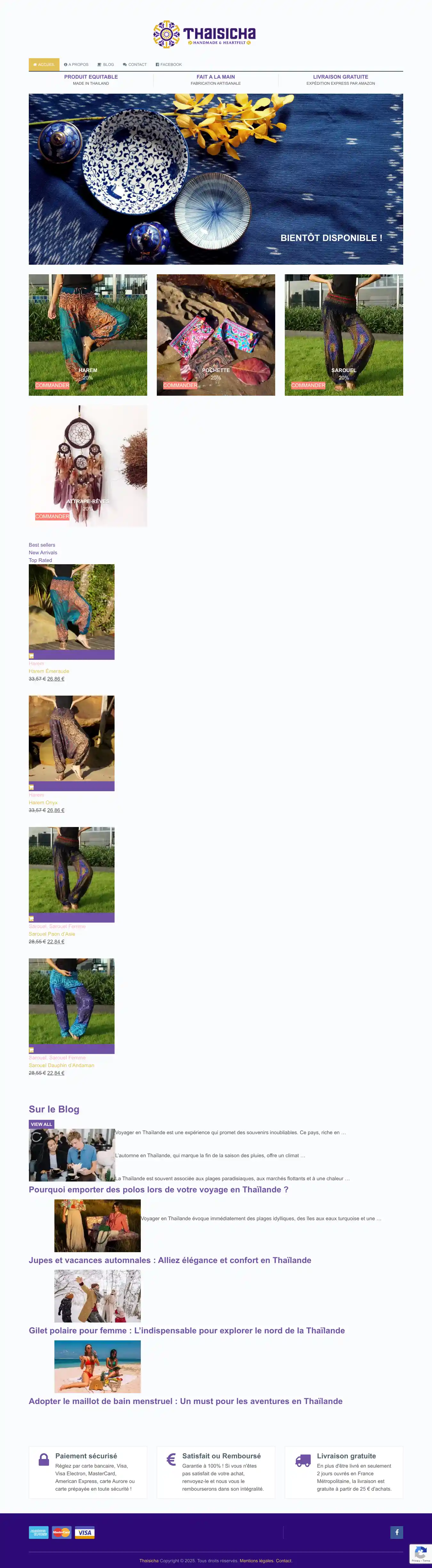This screenshot has height=1568, width=432.
Task: Select the Top Rated tab
Action: coord(40,560)
